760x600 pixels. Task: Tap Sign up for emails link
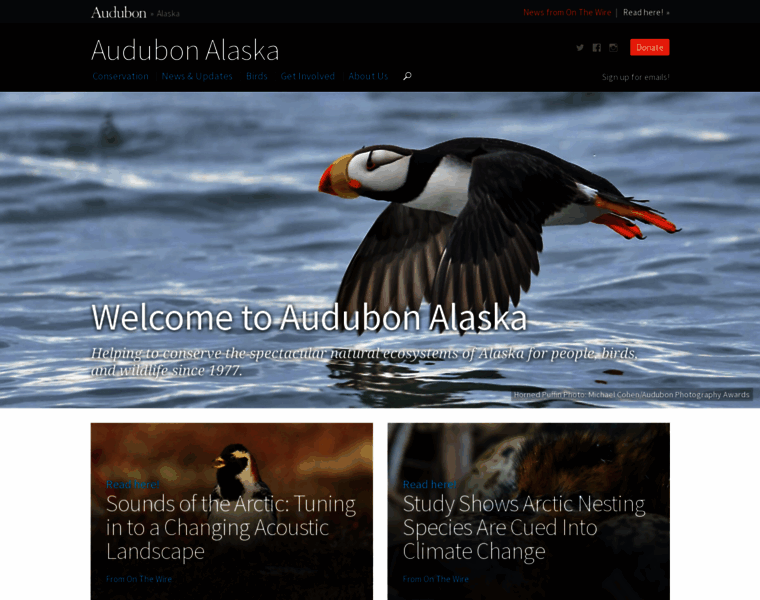635,77
